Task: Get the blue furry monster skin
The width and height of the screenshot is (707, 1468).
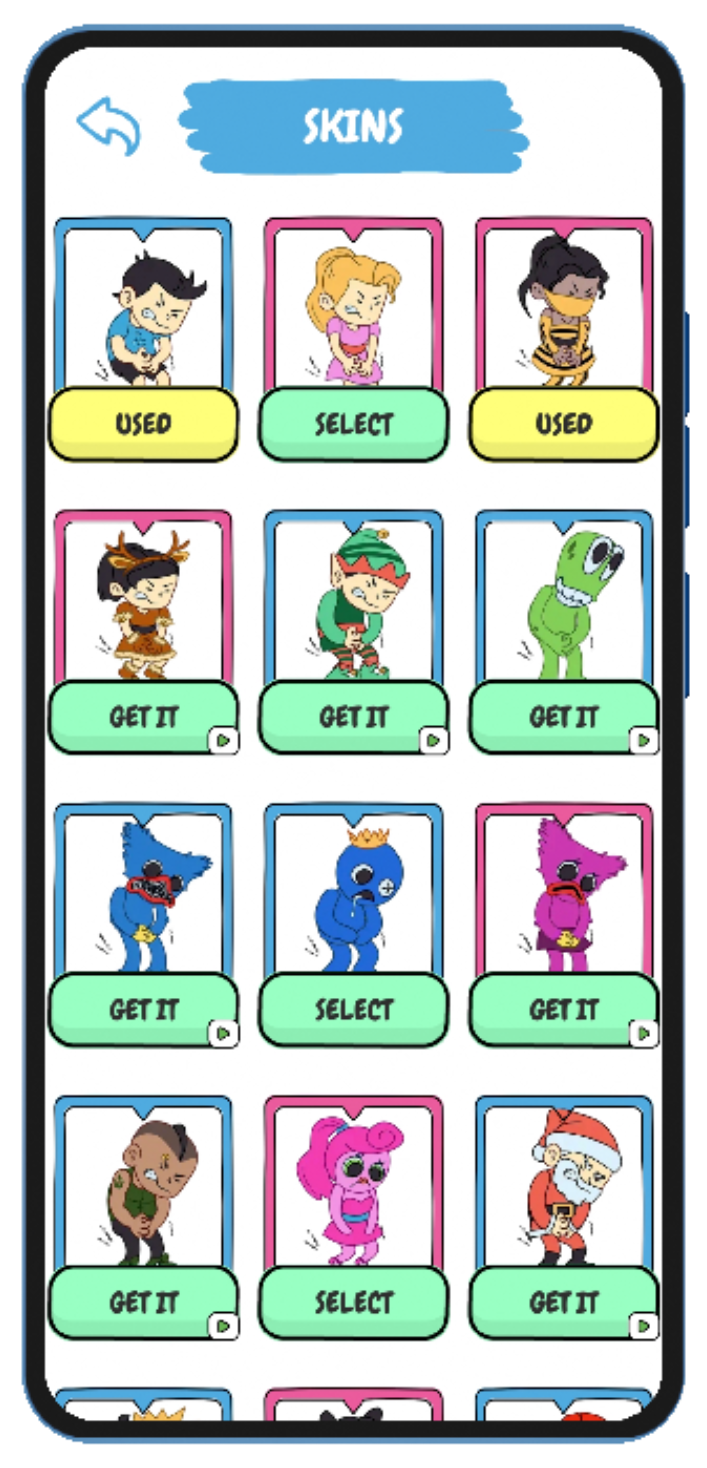Action: [x=143, y=1010]
